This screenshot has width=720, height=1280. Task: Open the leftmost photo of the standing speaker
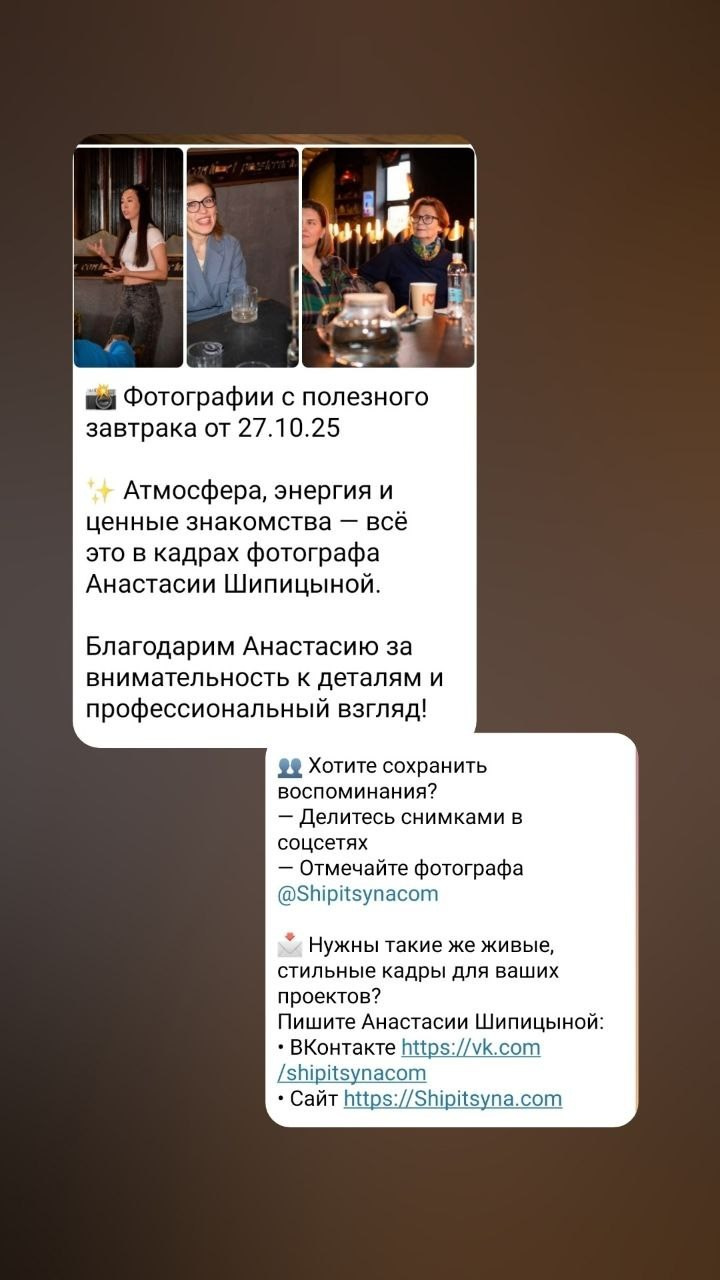(x=125, y=258)
